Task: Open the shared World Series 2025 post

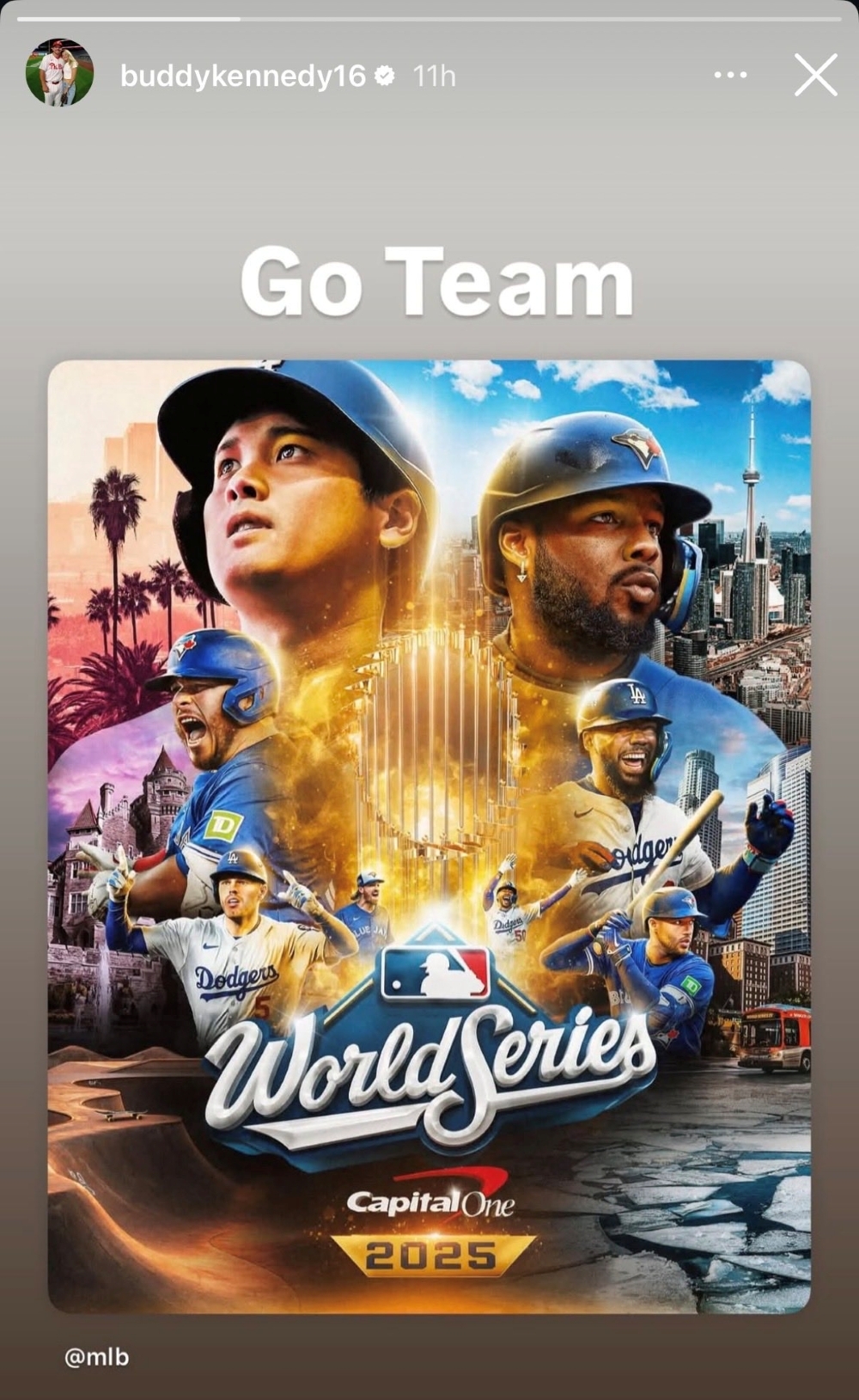Action: (429, 835)
